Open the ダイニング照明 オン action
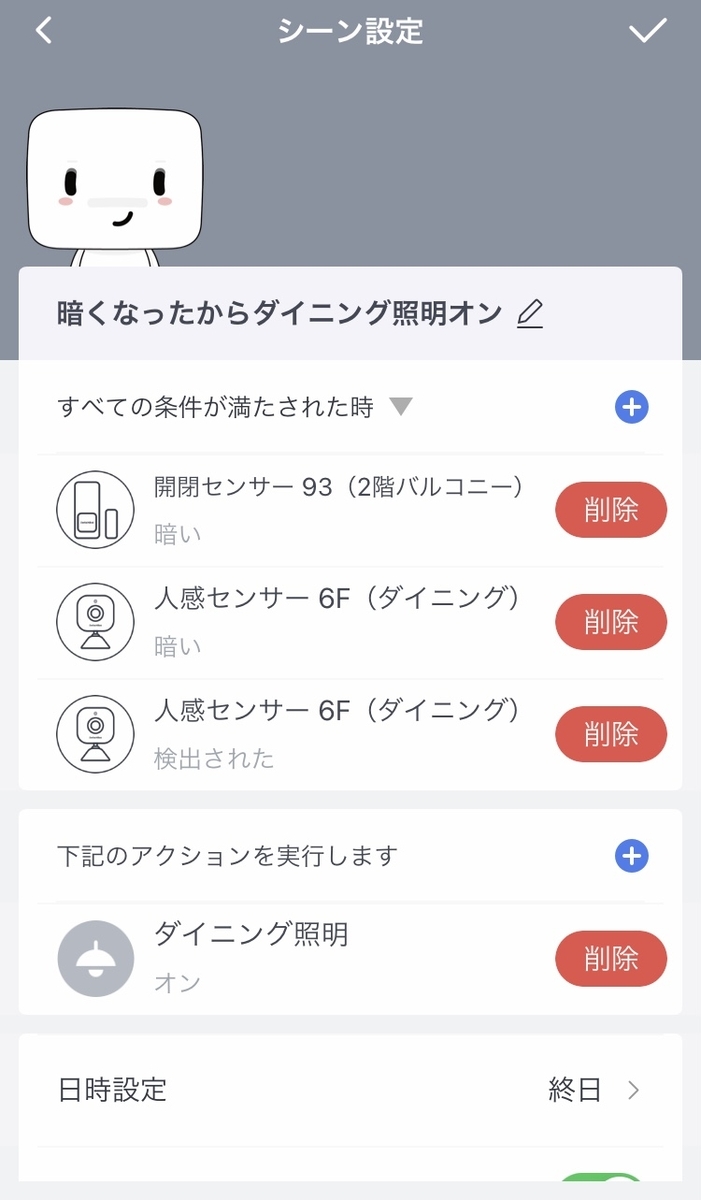701x1200 pixels. click(x=300, y=958)
